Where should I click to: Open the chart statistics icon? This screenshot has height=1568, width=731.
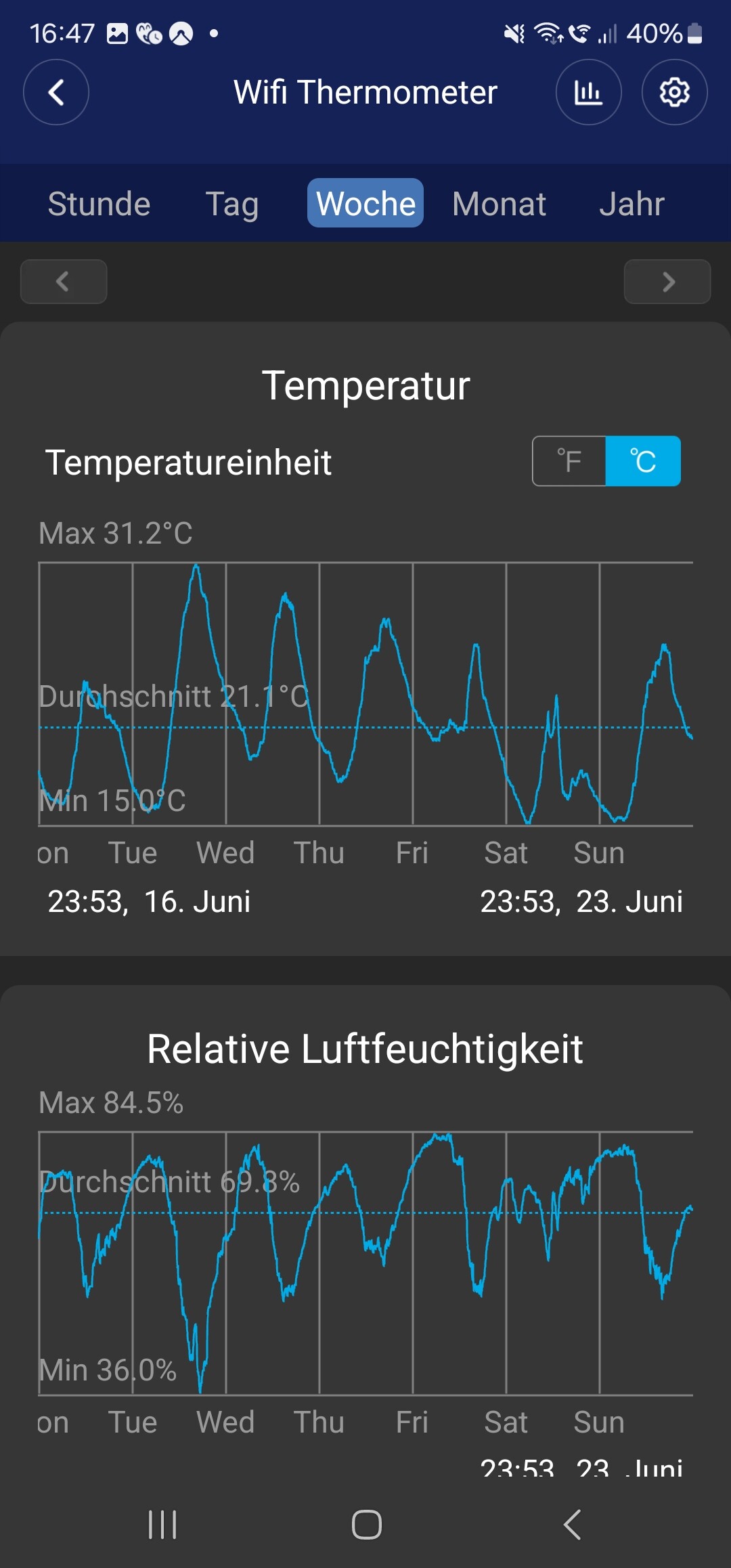(x=588, y=92)
